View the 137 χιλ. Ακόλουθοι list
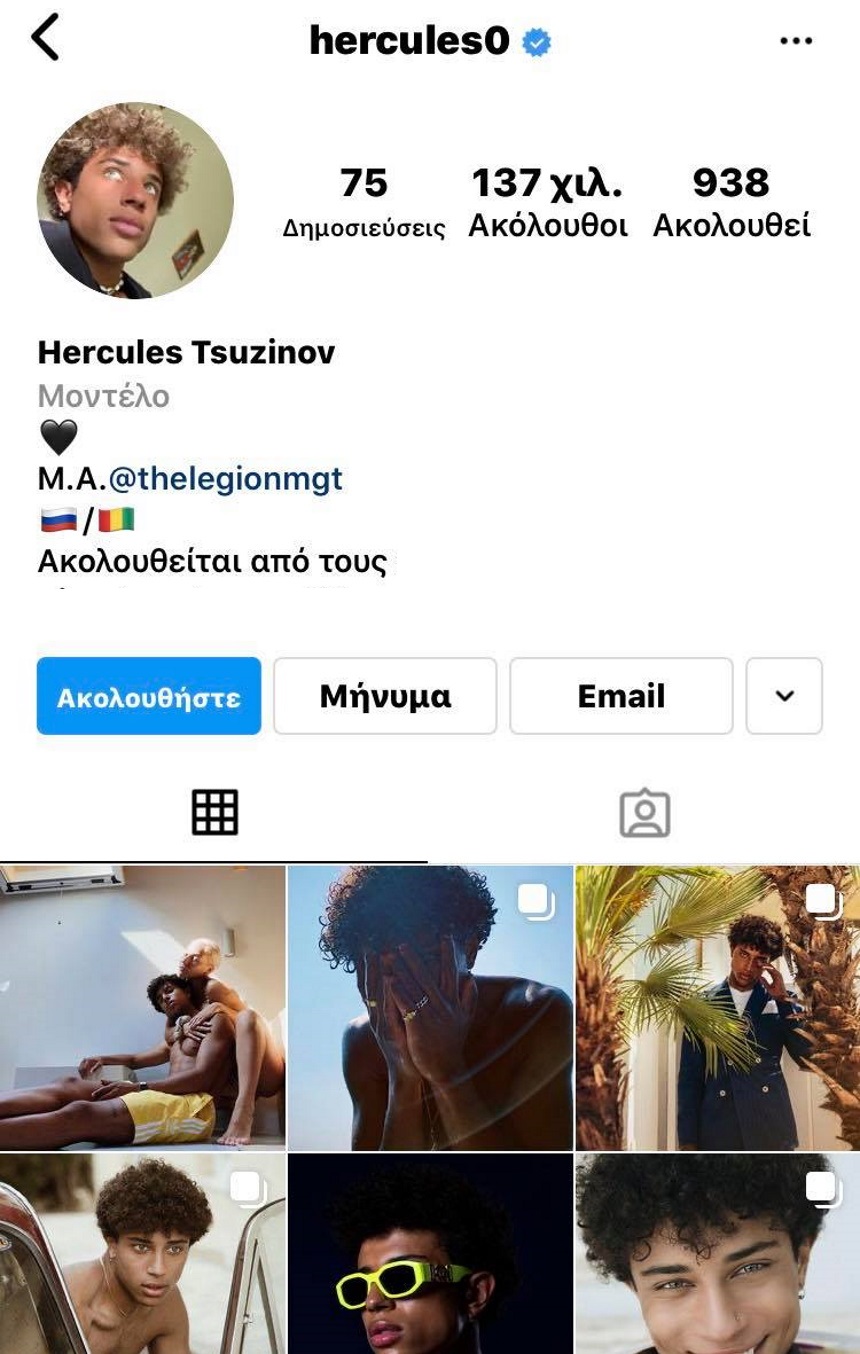Screen dimensions: 860x1354 click(x=547, y=203)
